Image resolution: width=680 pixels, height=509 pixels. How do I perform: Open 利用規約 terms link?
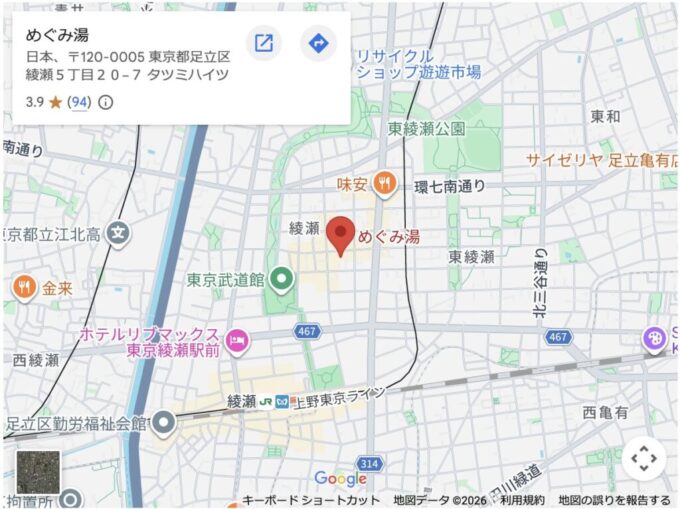point(522,500)
